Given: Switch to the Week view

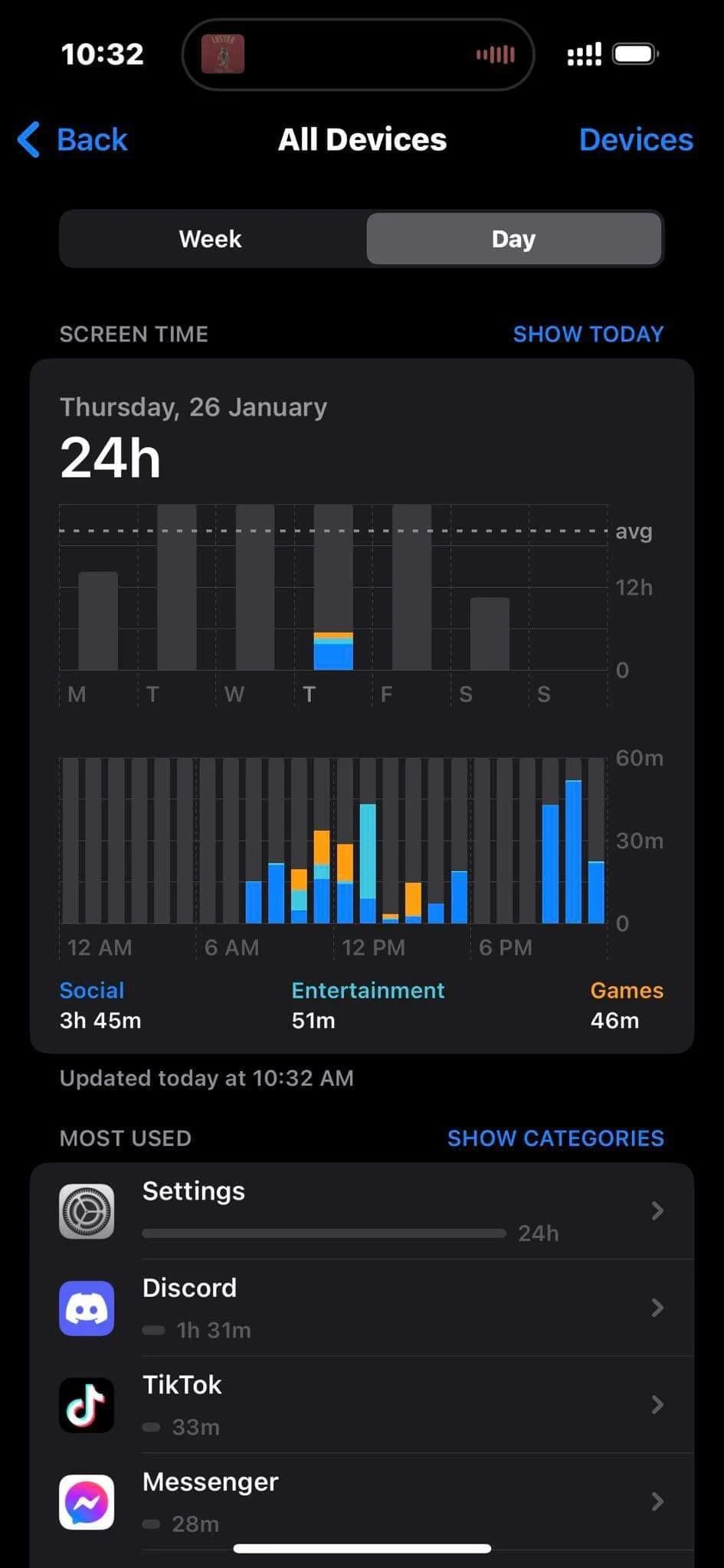Looking at the screenshot, I should tap(211, 239).
